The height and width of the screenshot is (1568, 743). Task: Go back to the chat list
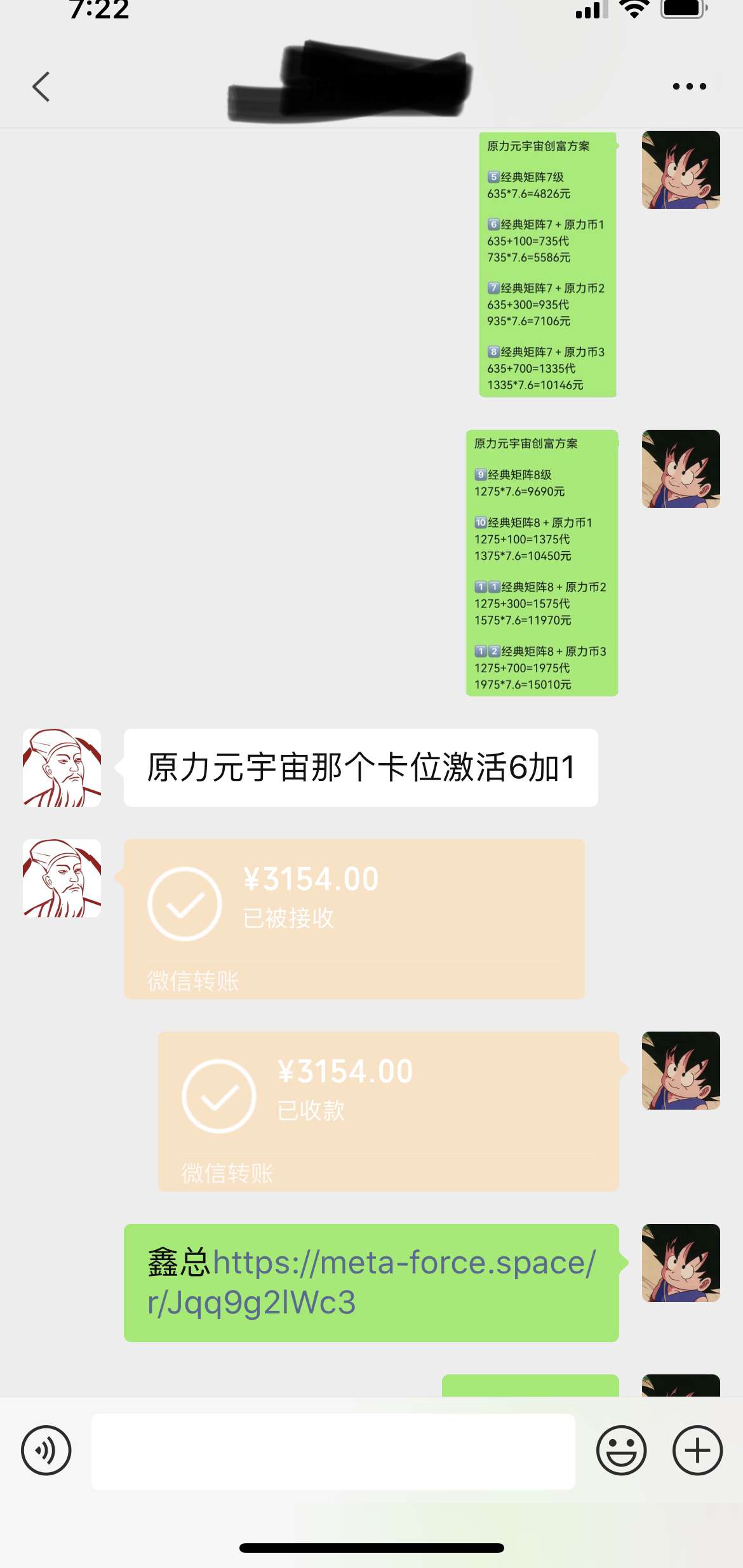41,86
